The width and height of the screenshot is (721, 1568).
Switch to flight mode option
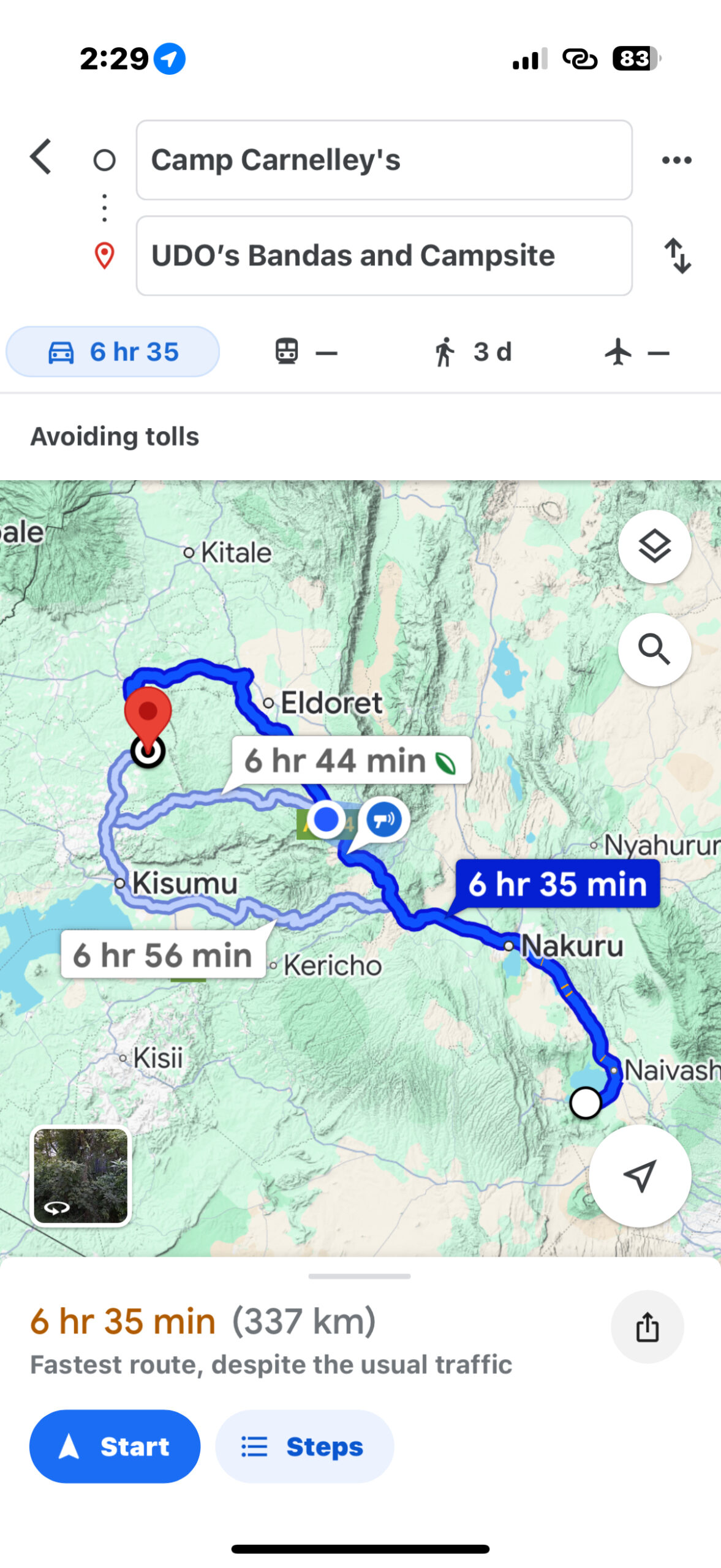tap(636, 352)
